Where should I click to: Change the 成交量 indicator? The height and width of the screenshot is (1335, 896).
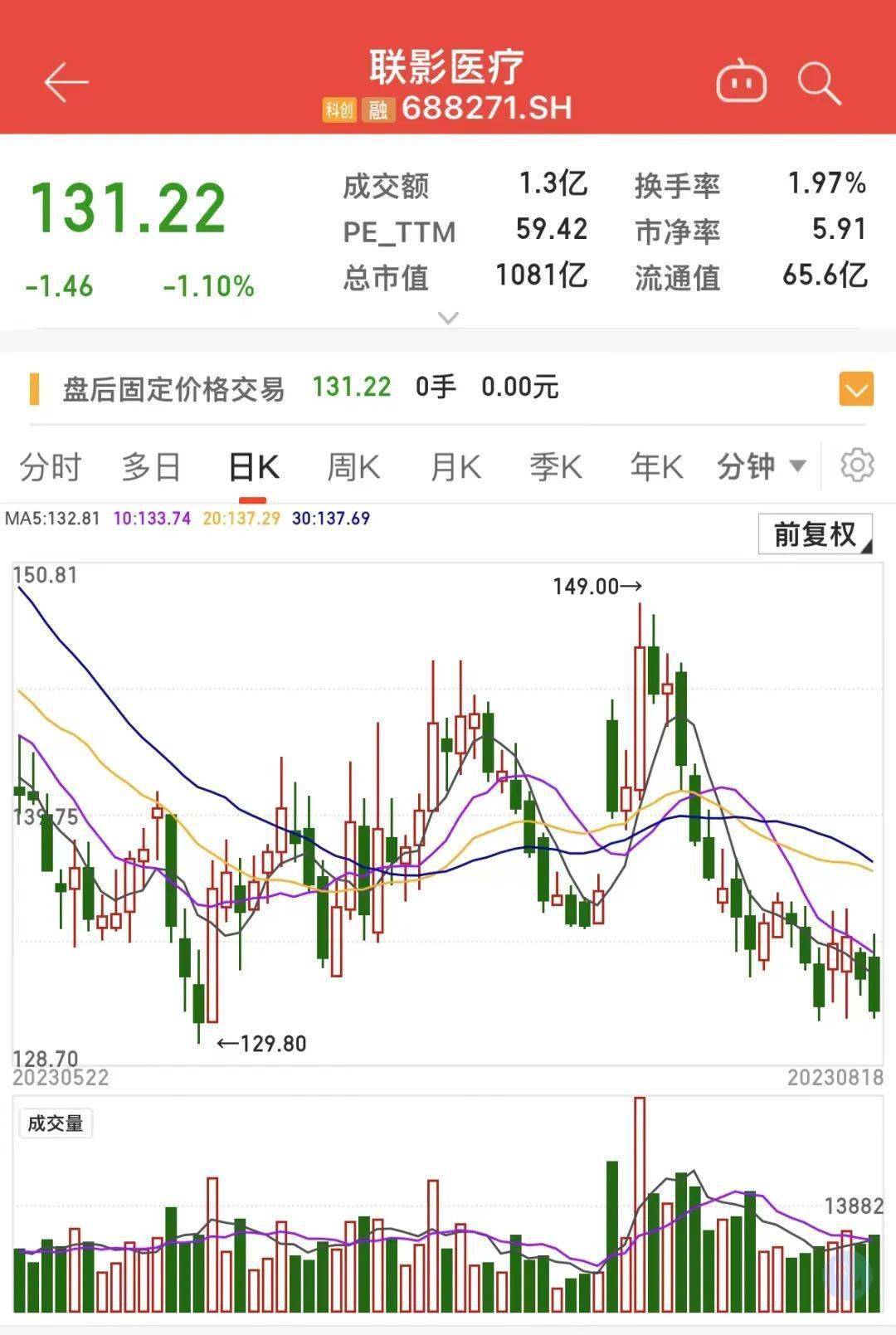(56, 1123)
